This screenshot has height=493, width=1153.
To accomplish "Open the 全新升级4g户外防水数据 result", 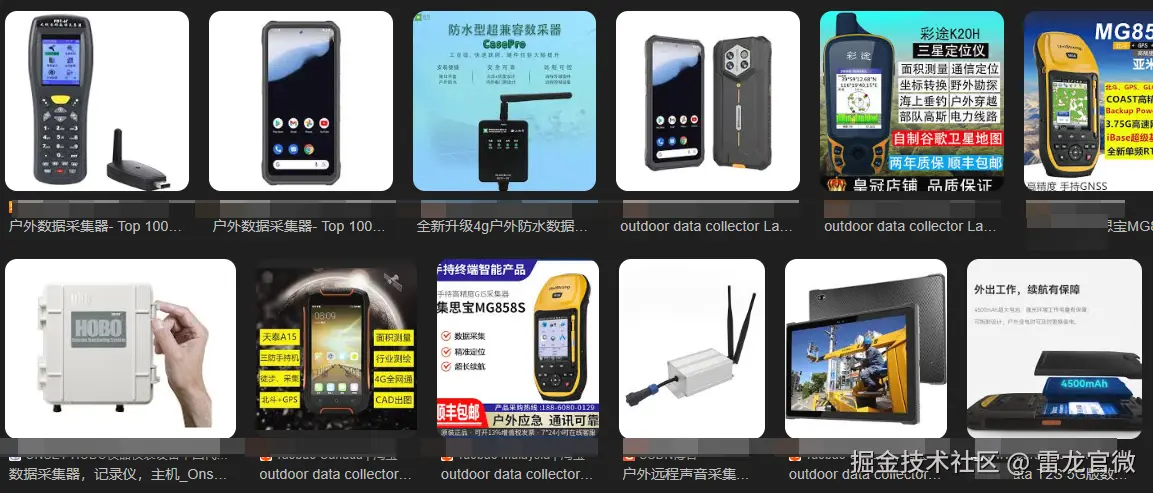I will 504,101.
